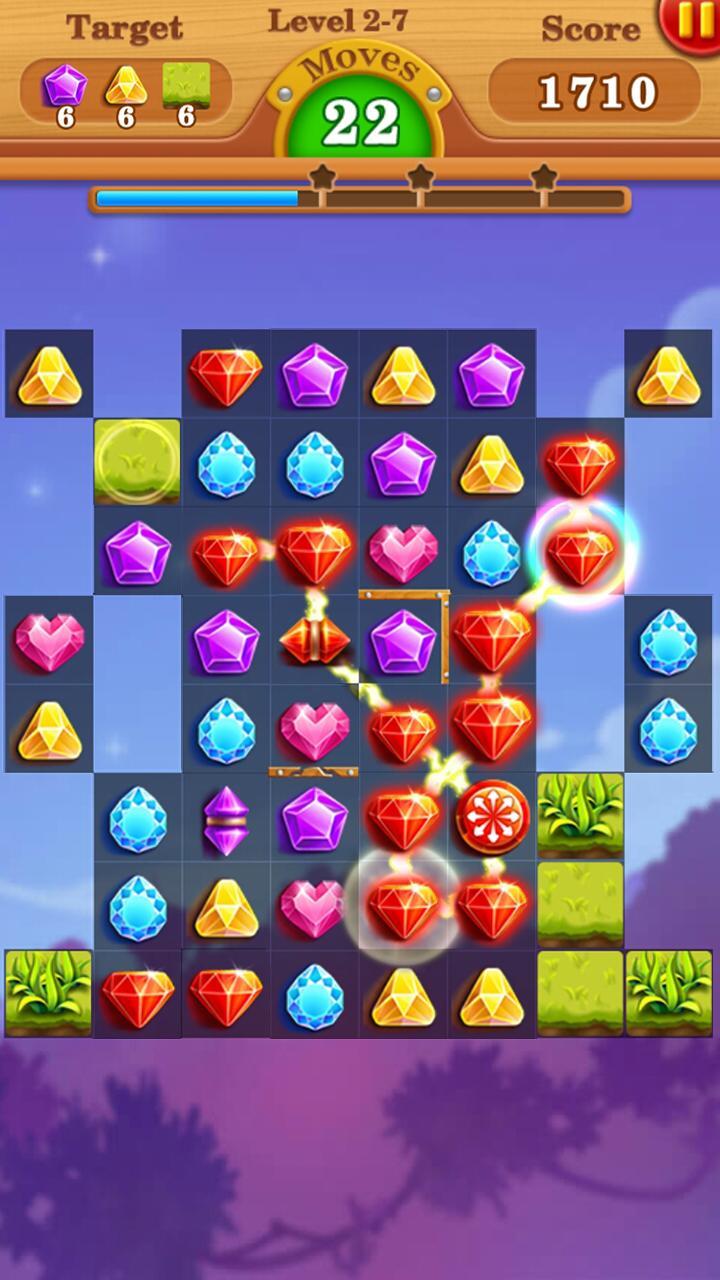
Task: Tap the middle star above the board
Action: 421,176
